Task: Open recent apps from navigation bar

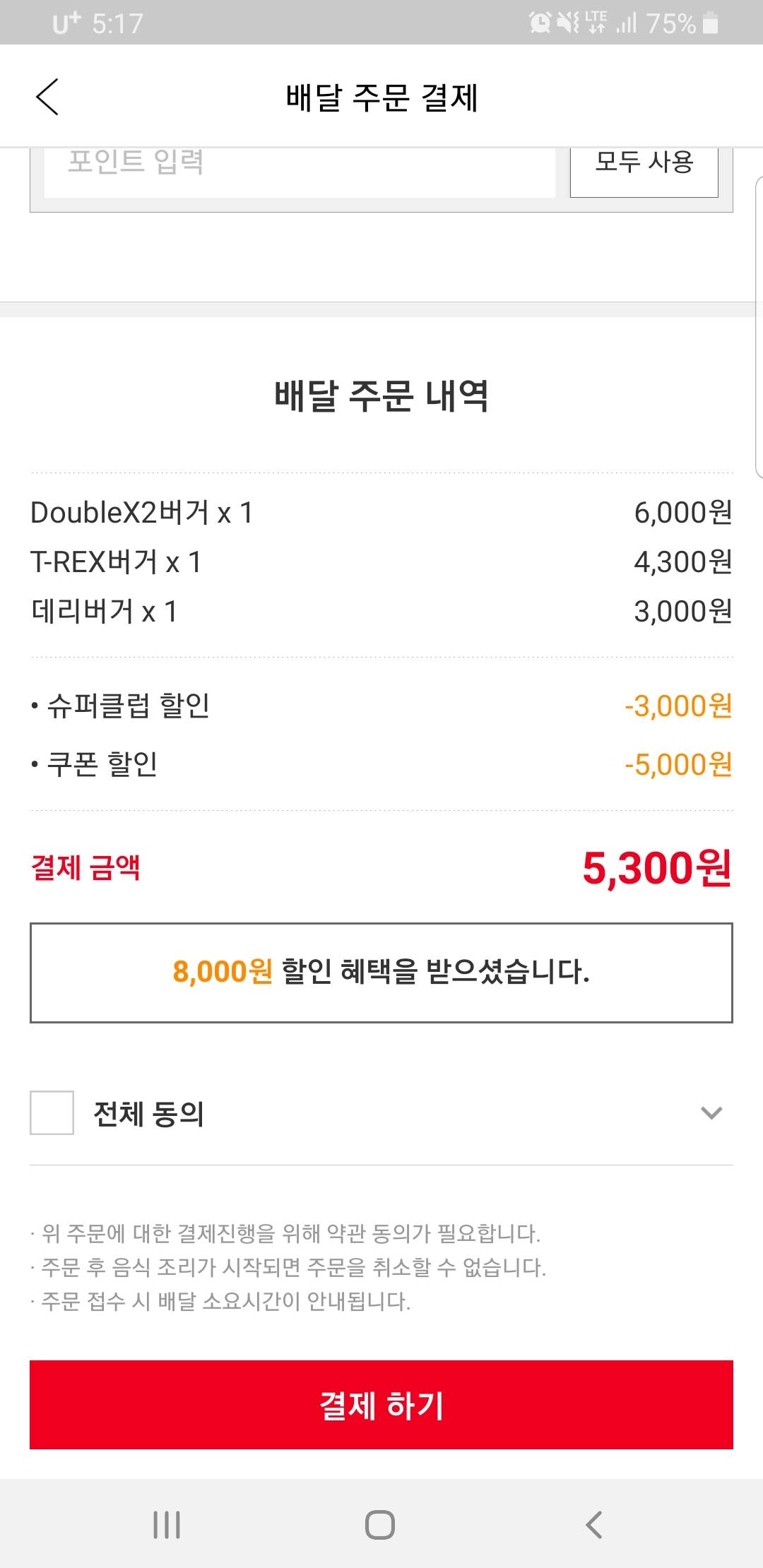Action: [167, 1524]
